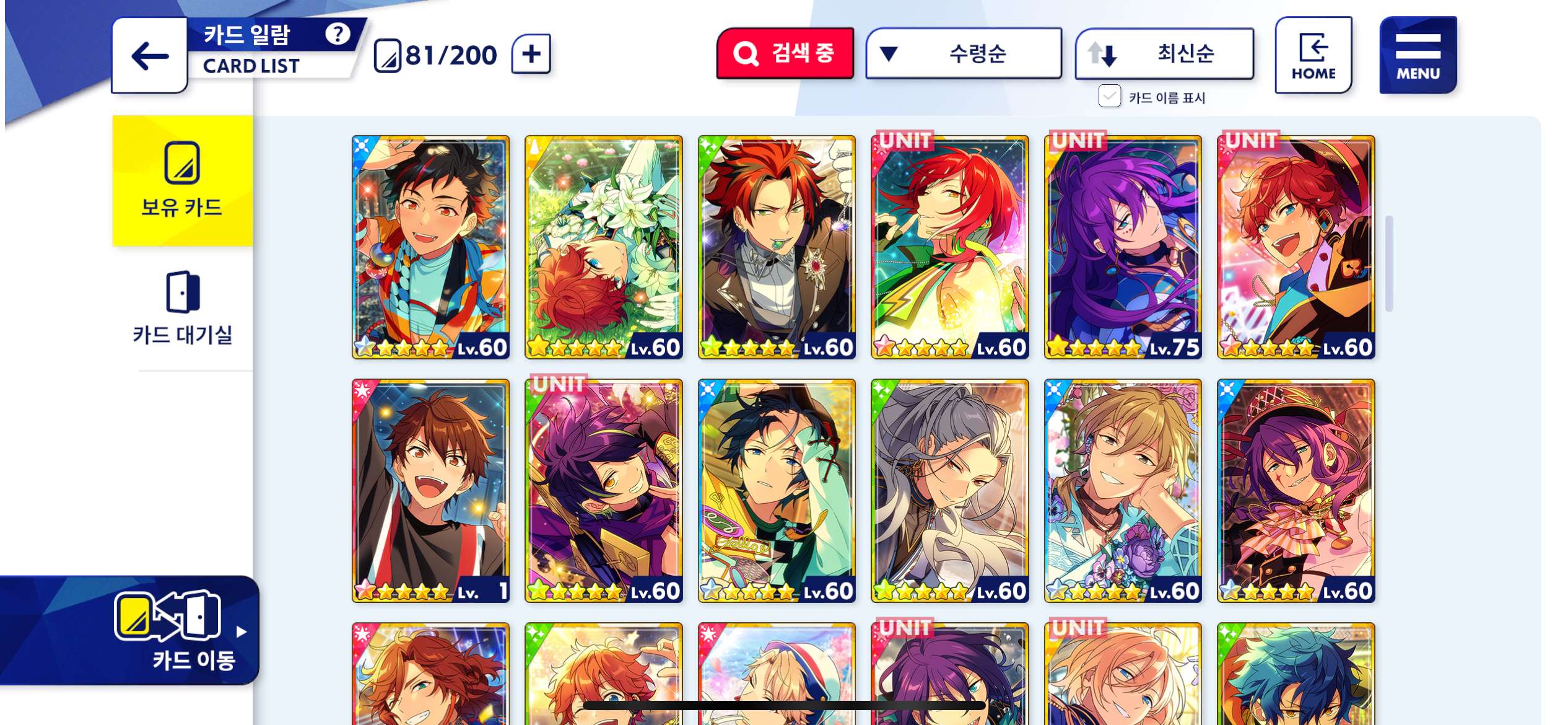1568x725 pixels.
Task: Toggle the 최신순 sort order button
Action: (1164, 53)
